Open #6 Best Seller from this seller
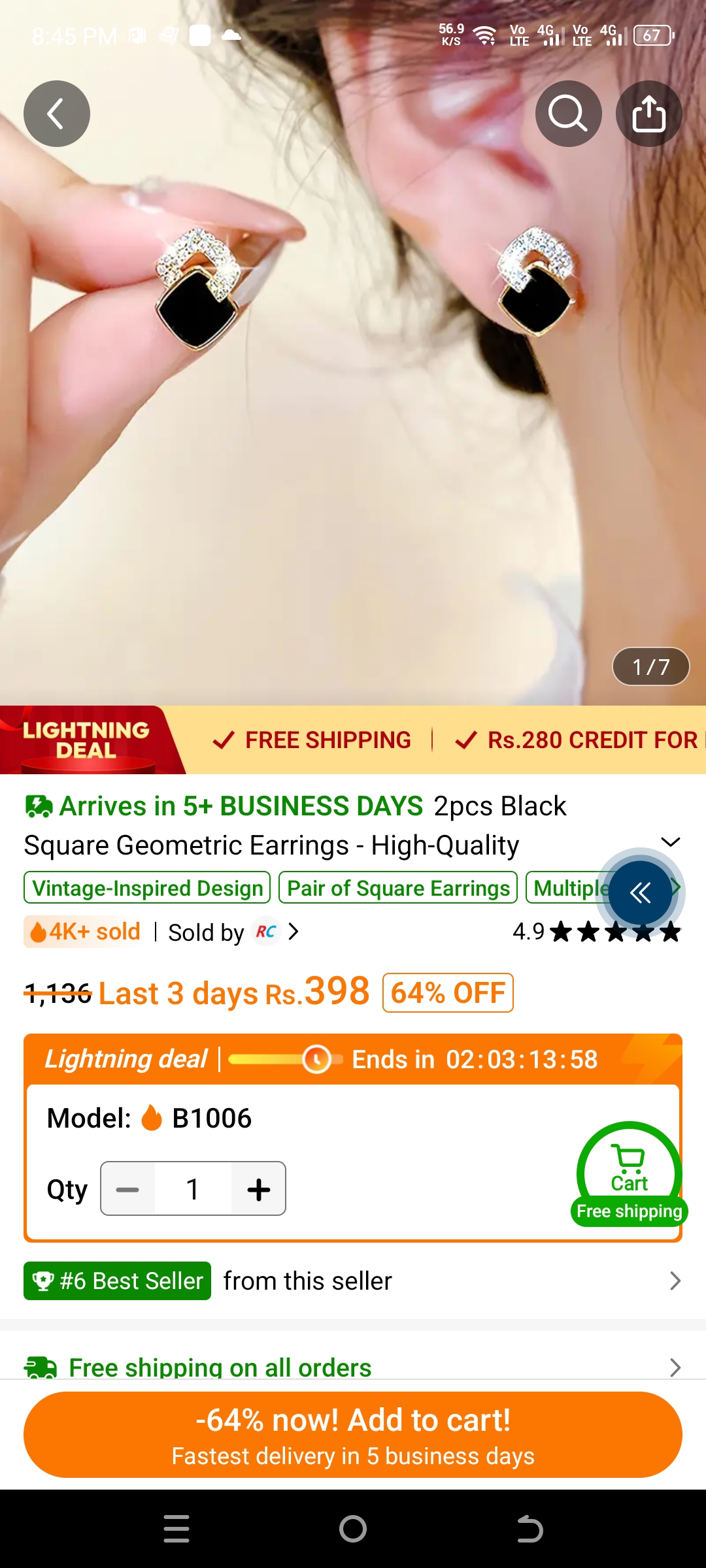This screenshot has height=1568, width=706. [353, 1281]
